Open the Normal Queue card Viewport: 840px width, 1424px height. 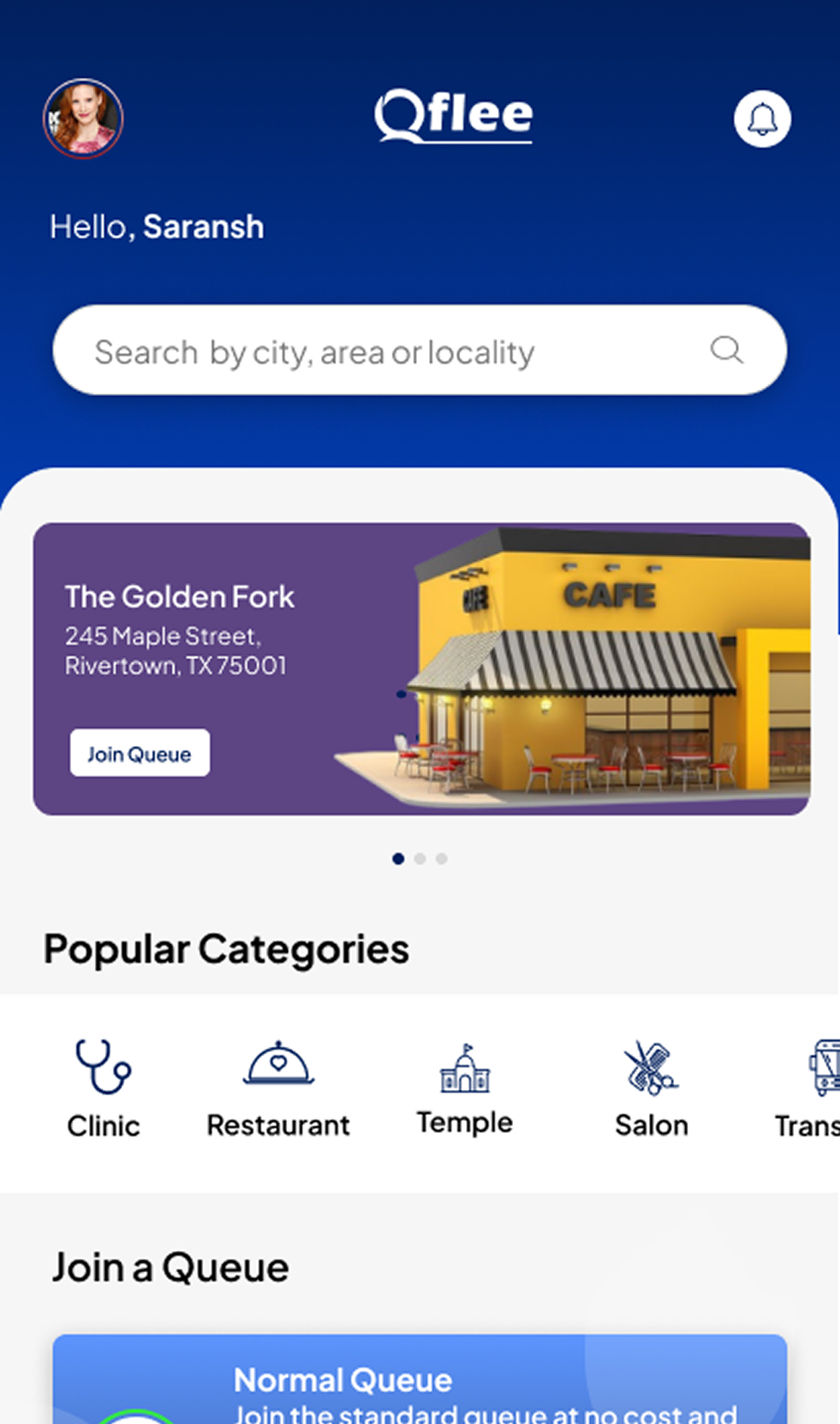420,1382
